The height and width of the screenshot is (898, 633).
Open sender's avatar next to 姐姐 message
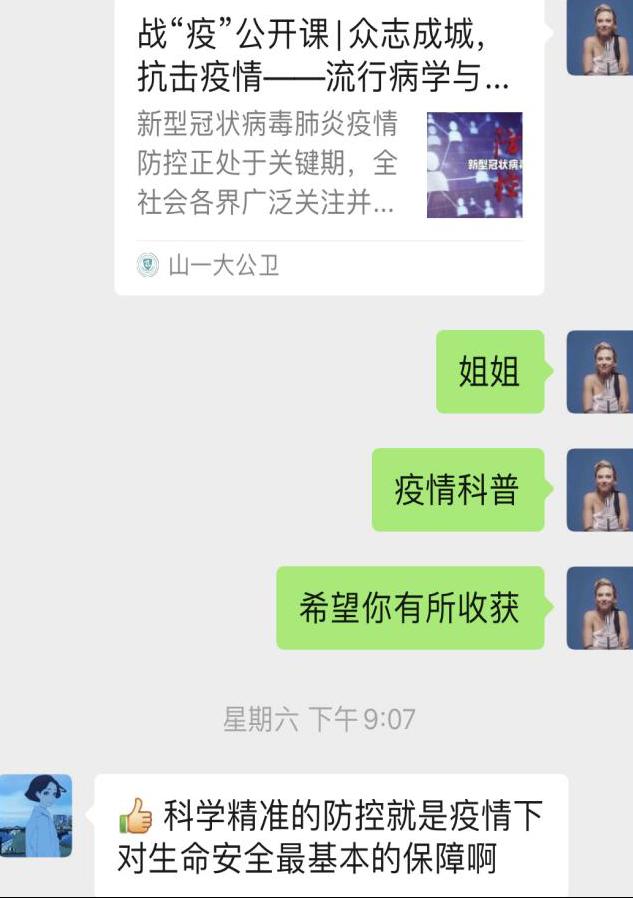point(599,372)
